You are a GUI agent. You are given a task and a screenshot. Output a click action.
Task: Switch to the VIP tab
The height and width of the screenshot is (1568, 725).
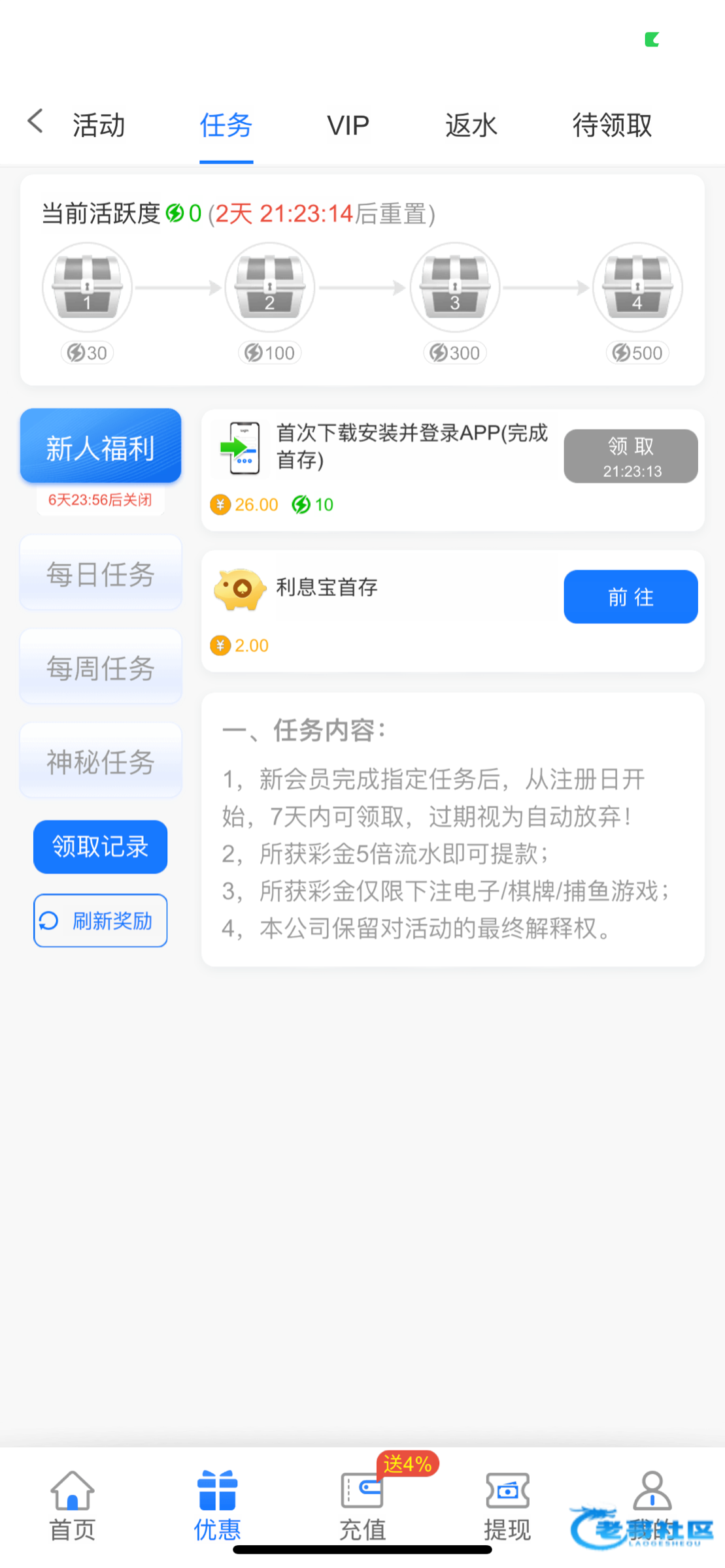pos(348,125)
